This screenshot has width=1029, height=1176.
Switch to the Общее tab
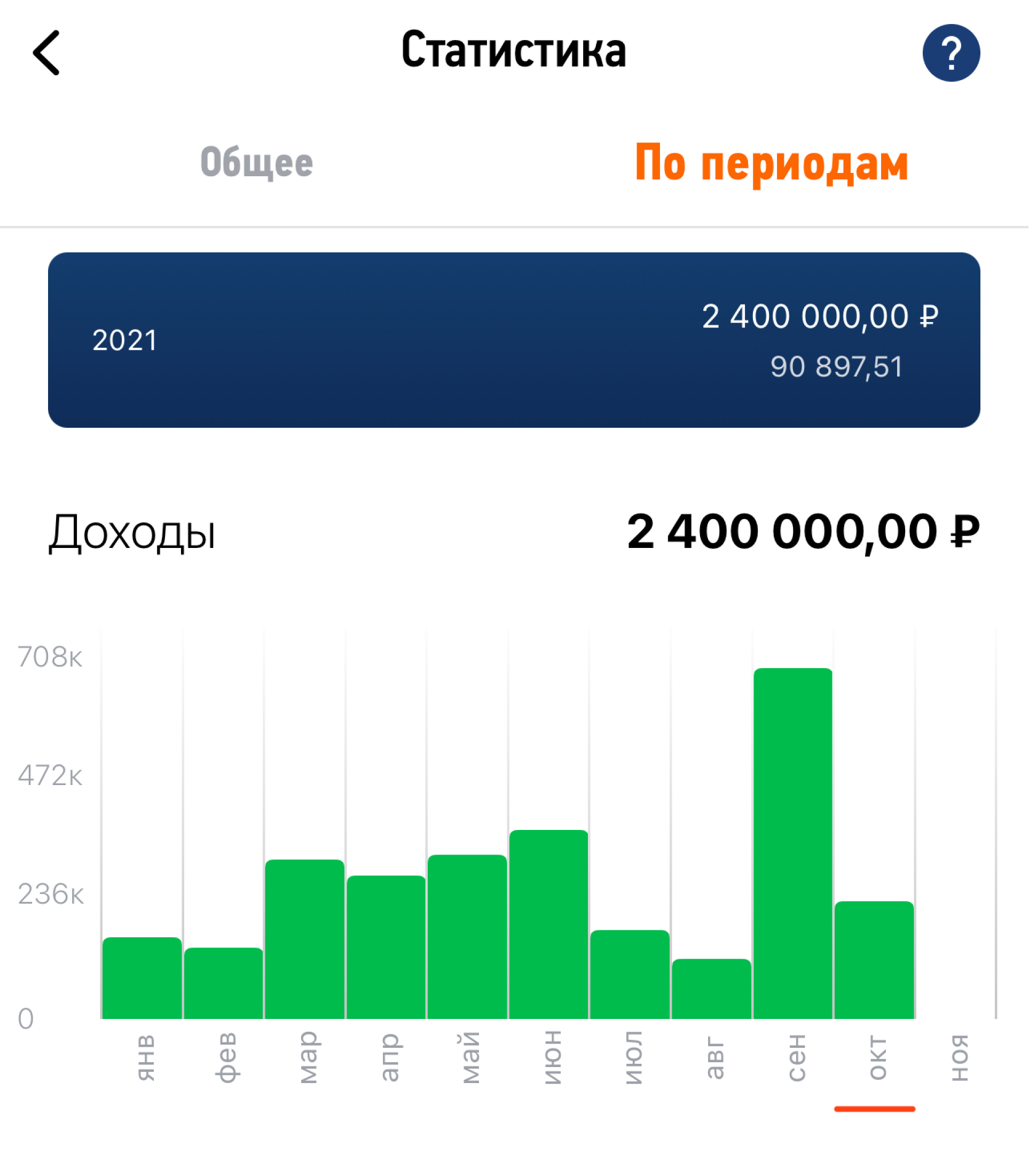click(257, 162)
